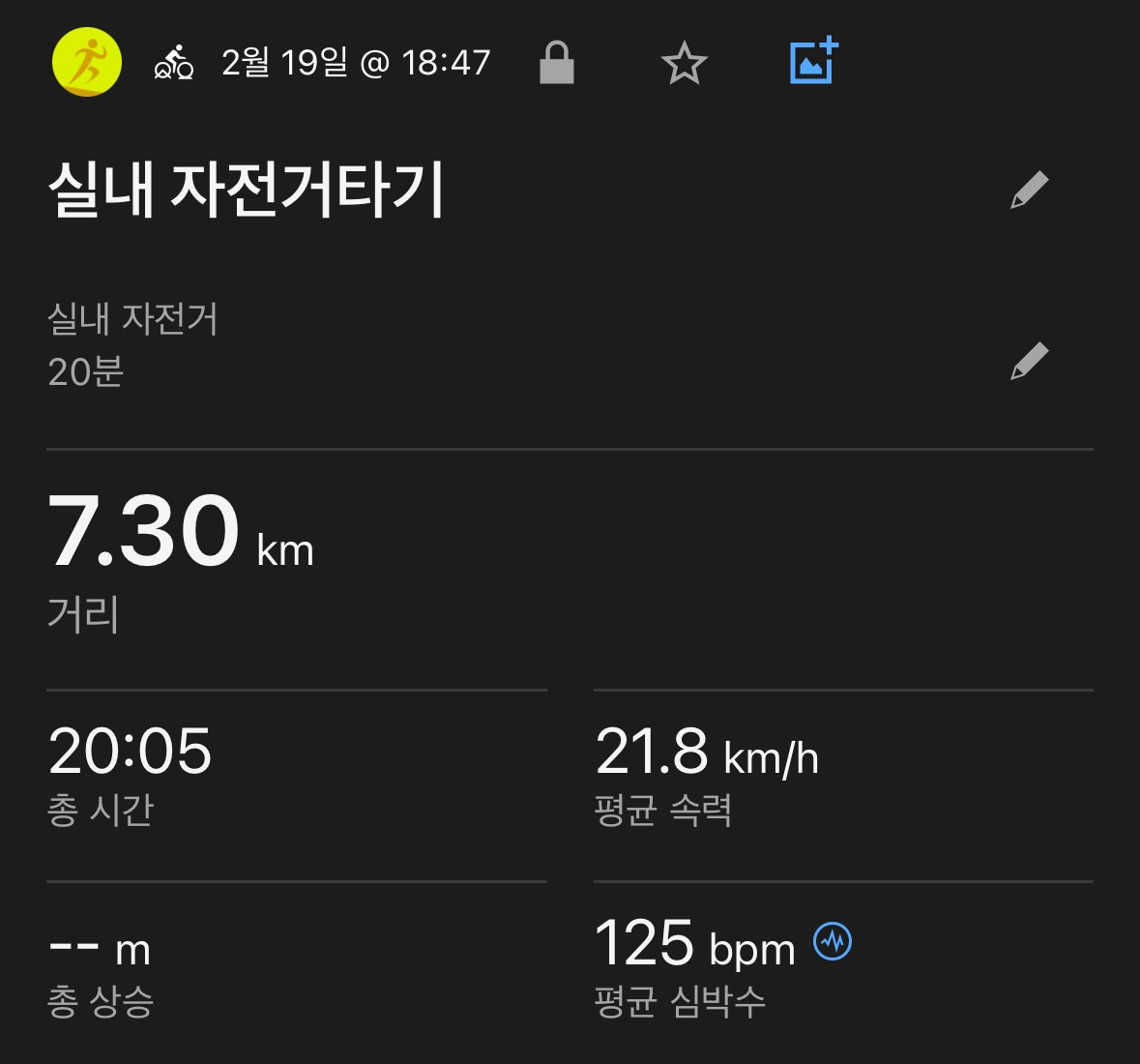Open the yellow runner profile avatar

coord(87,62)
